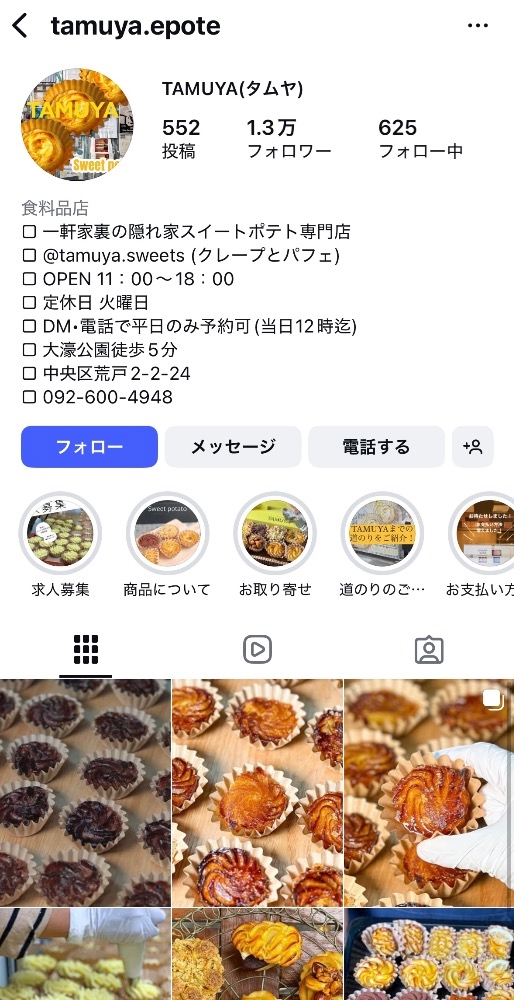Image resolution: width=514 pixels, height=1000 pixels.
Task: Open the three-dot overflow menu
Action: (x=478, y=26)
